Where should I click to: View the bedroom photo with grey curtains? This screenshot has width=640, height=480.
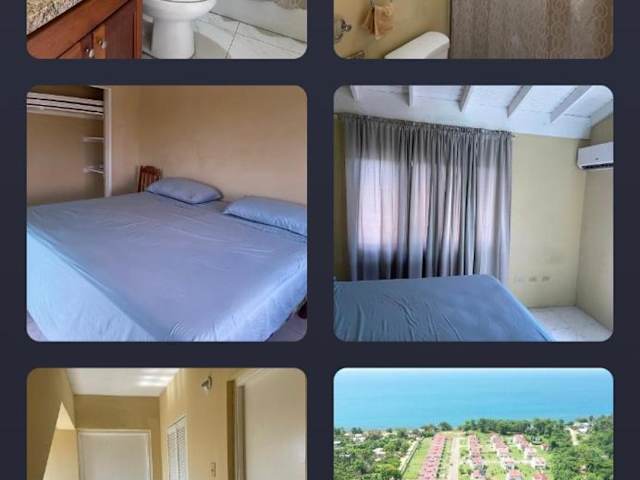tap(473, 213)
